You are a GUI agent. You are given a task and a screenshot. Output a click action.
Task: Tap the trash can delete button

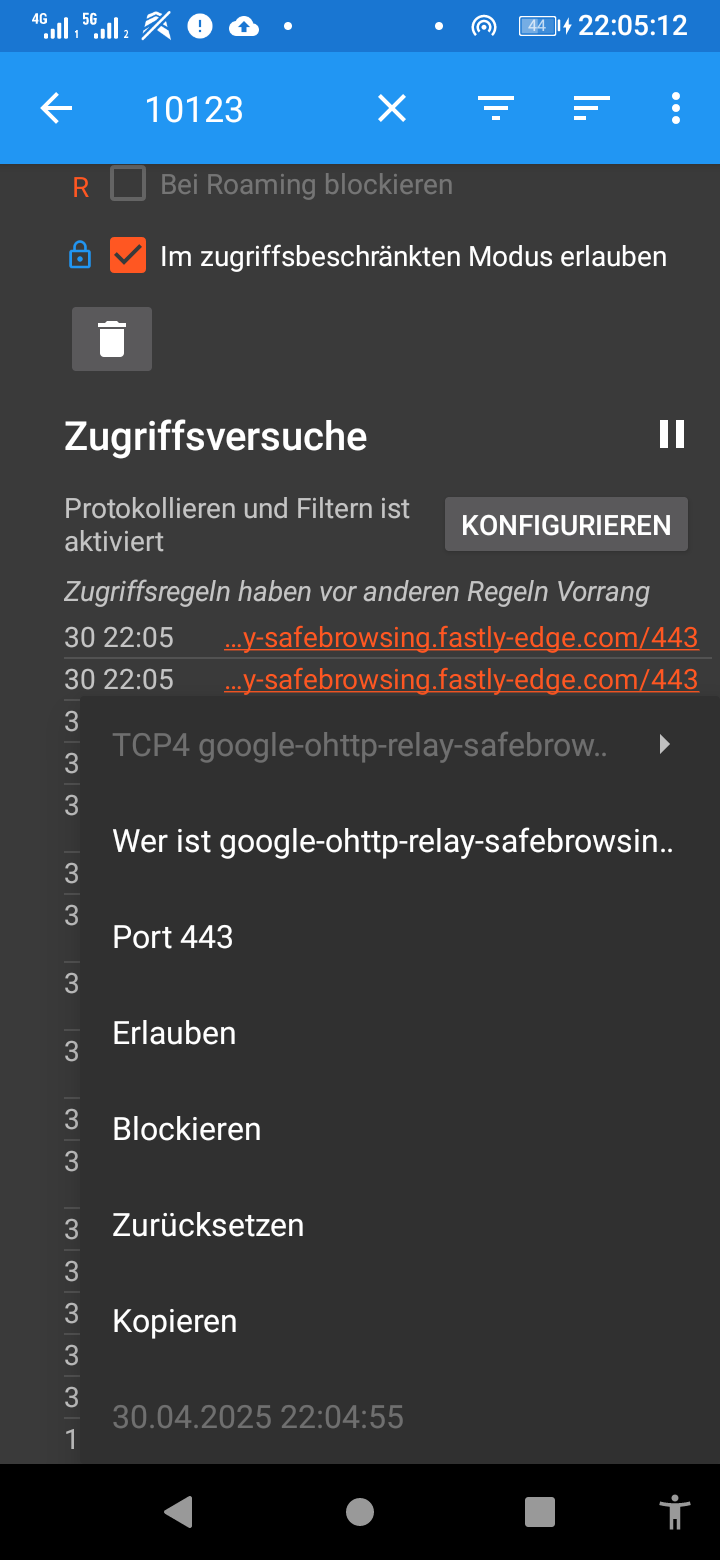(x=112, y=339)
